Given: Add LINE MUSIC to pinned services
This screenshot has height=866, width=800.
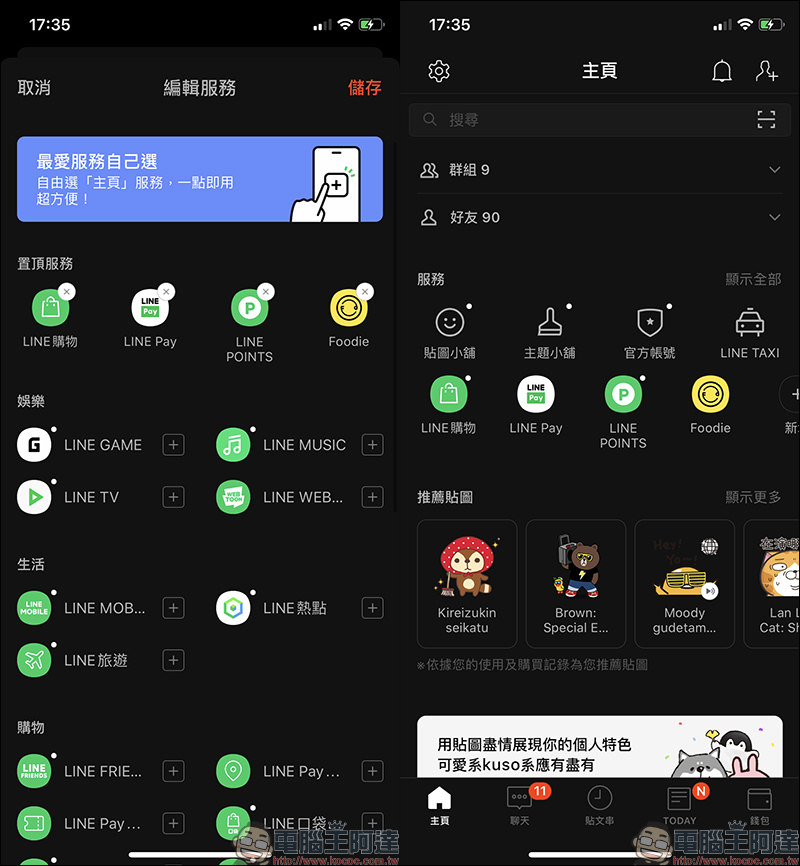Looking at the screenshot, I should (372, 445).
